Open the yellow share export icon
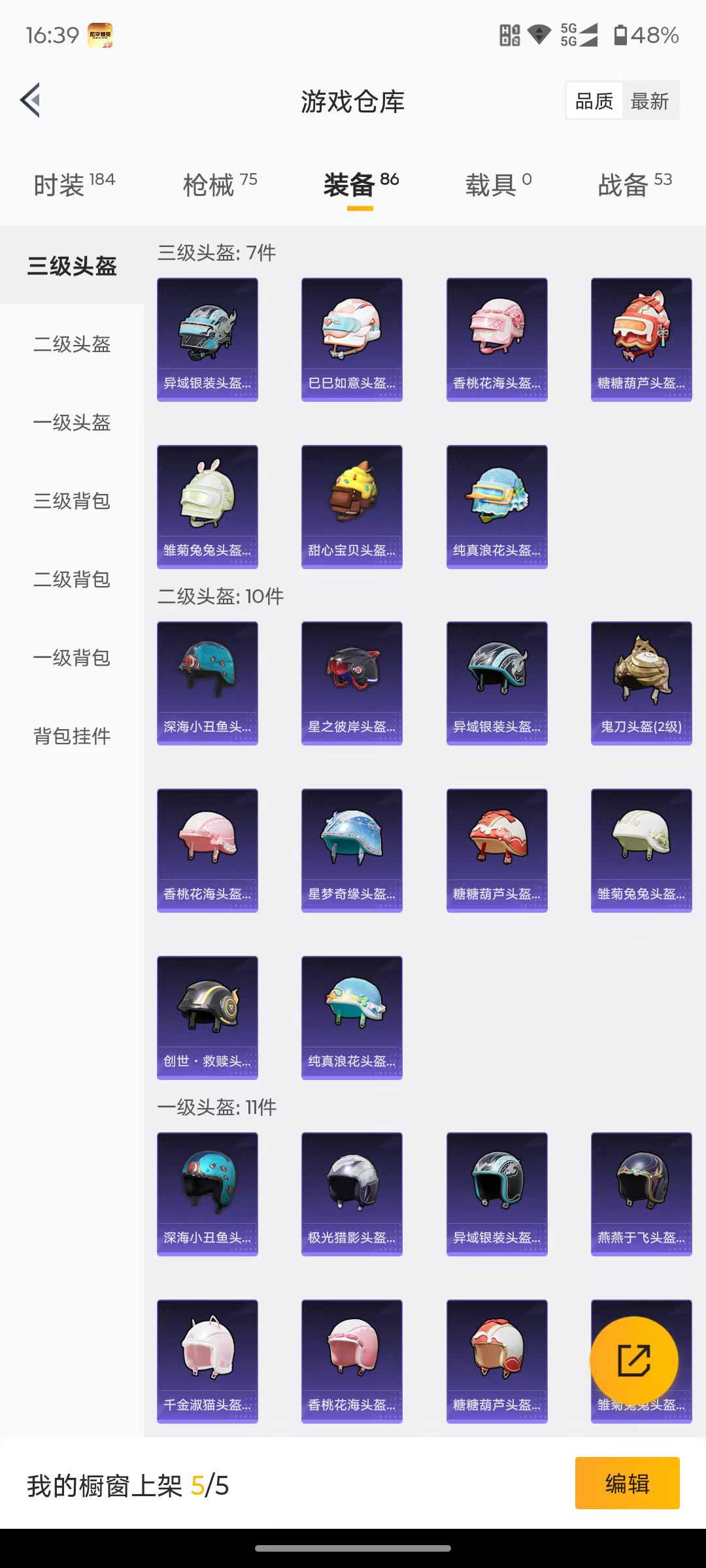The height and width of the screenshot is (1568, 706). [x=634, y=1360]
